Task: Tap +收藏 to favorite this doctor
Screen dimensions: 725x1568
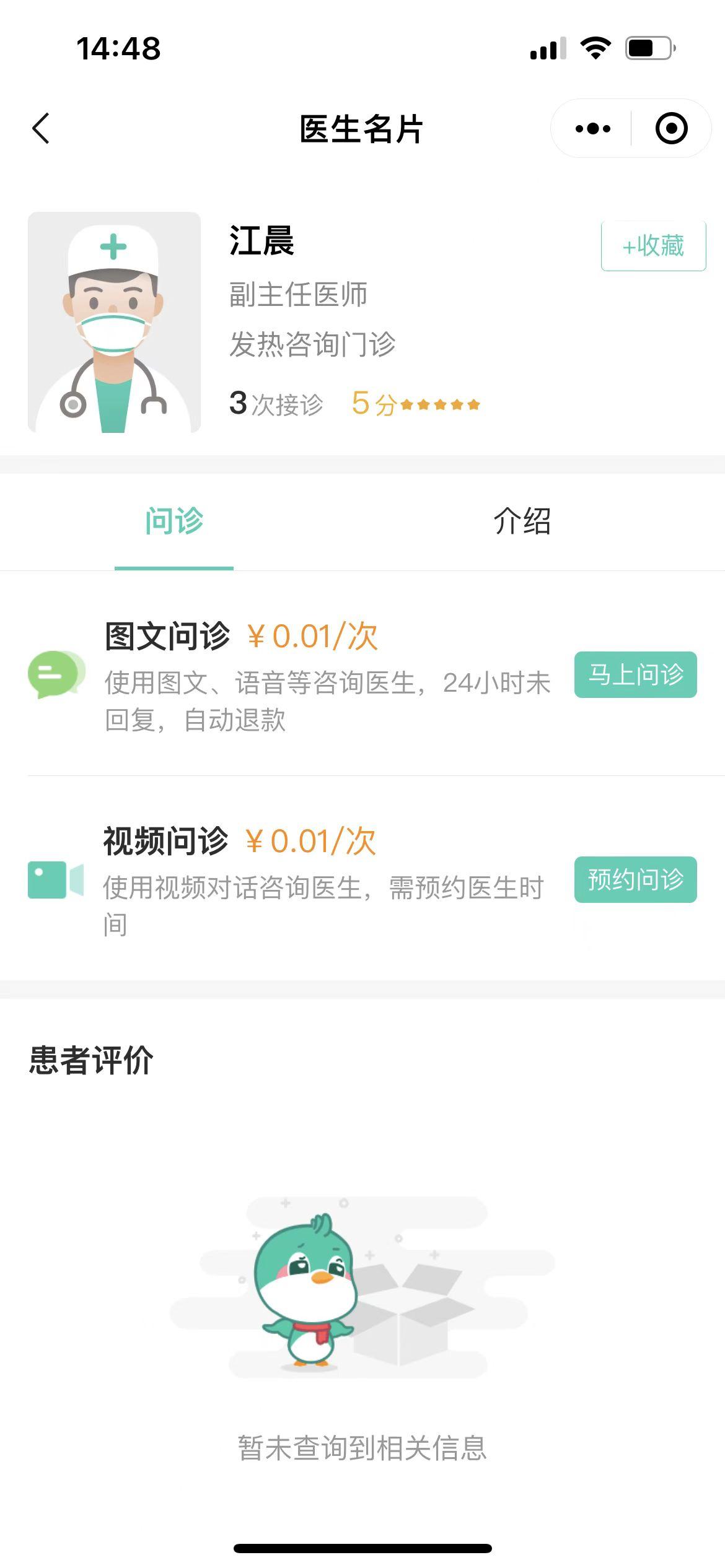Action: tap(653, 246)
